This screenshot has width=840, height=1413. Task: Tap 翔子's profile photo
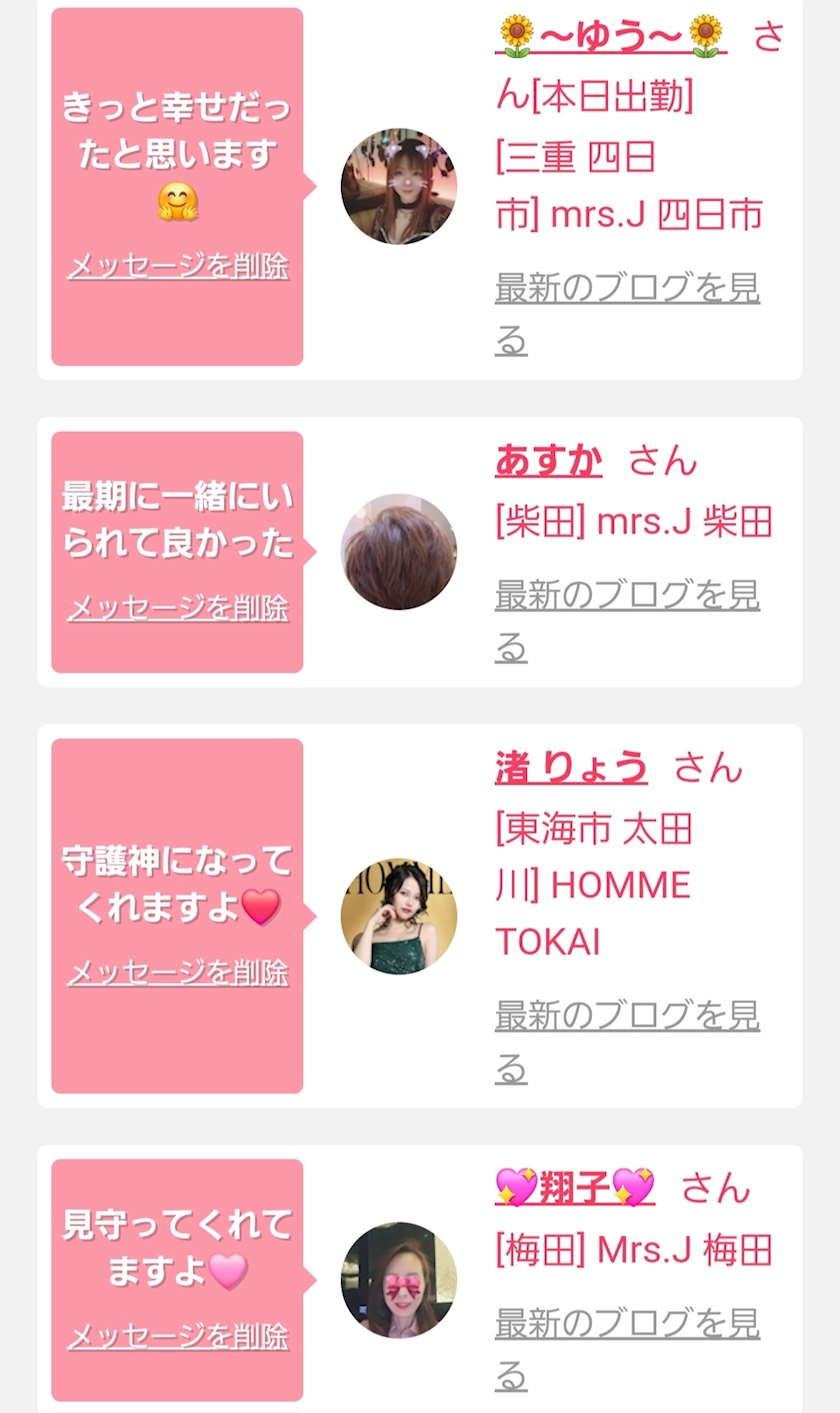click(399, 1280)
